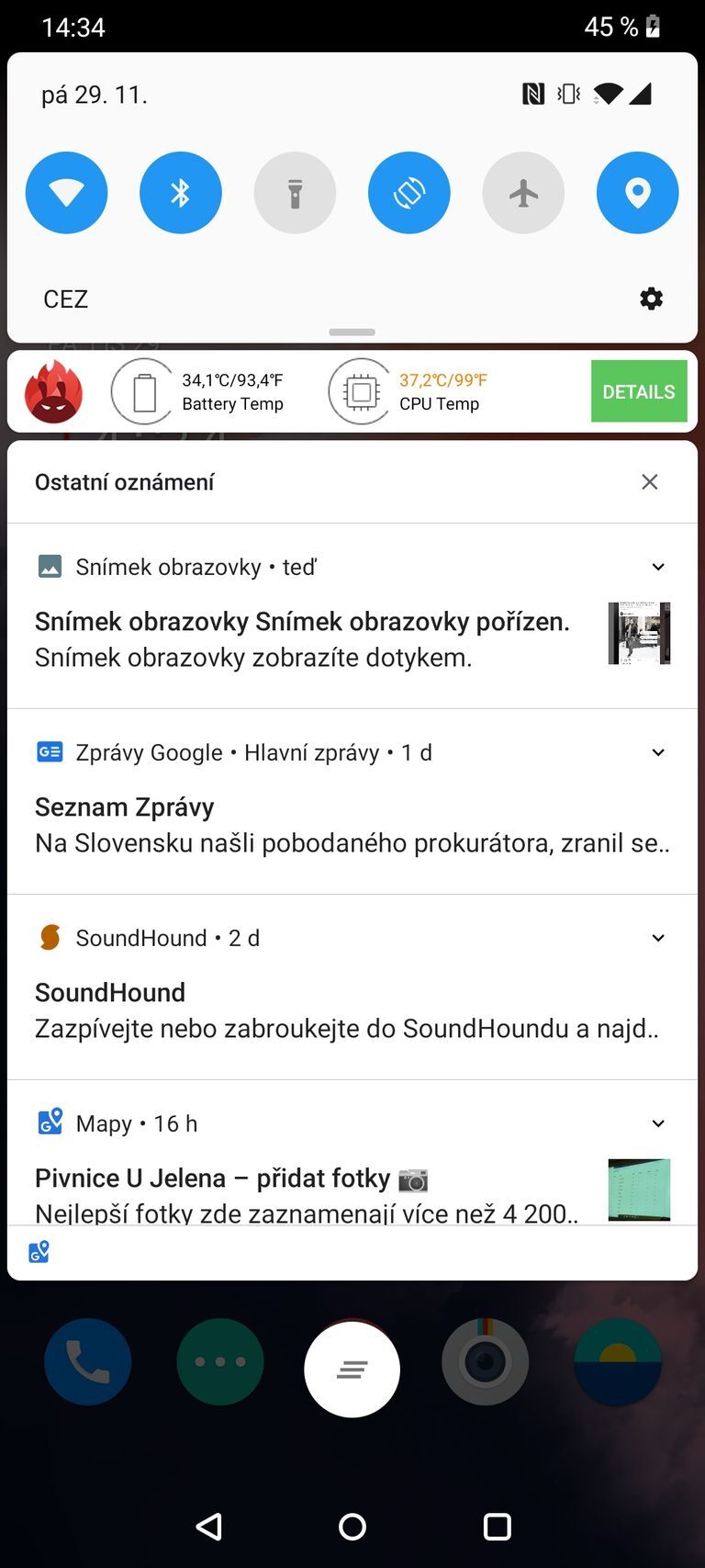
Task: Turn off Bluetooth tile
Action: (180, 193)
